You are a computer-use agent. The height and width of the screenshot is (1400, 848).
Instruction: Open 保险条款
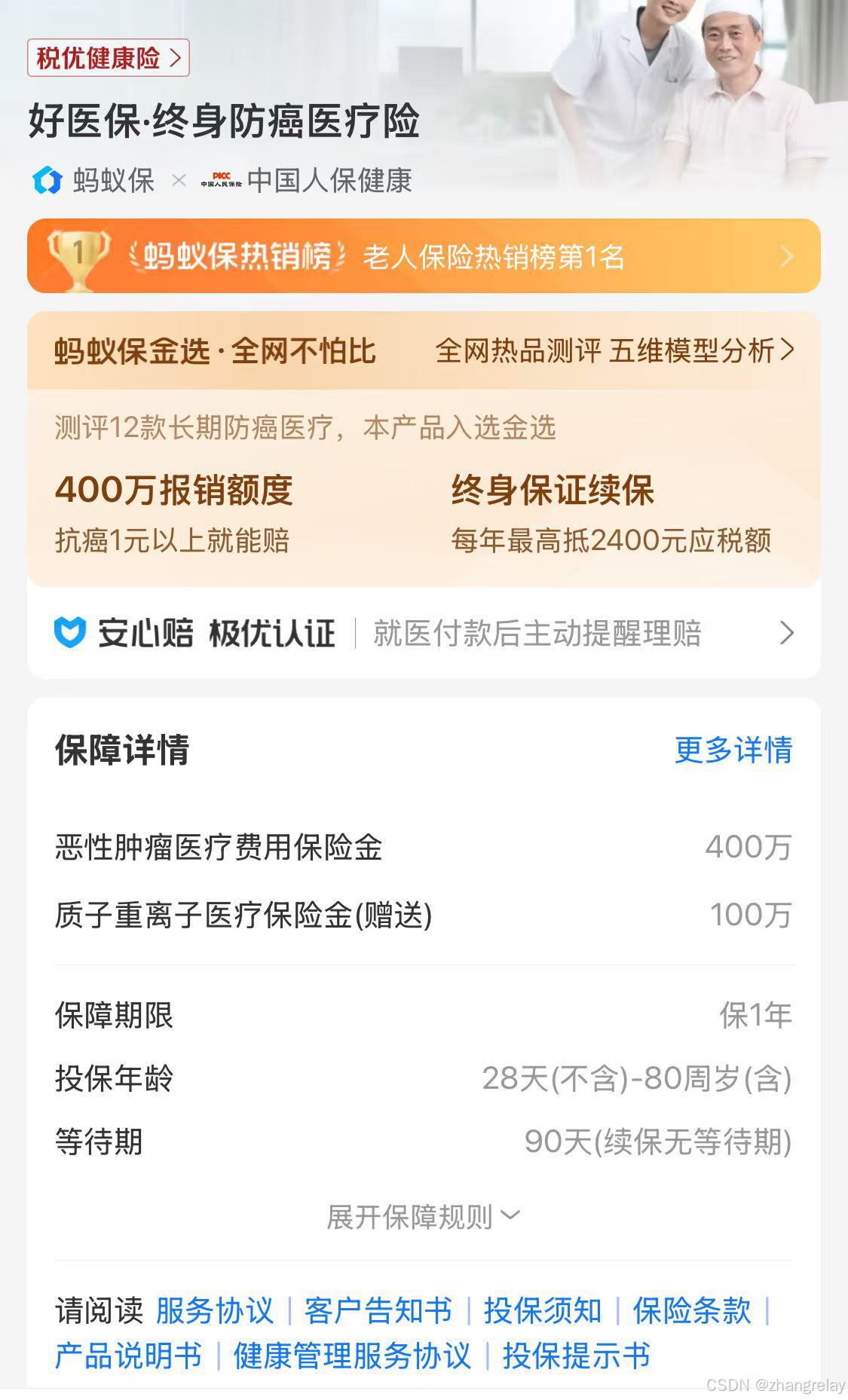[x=691, y=1310]
